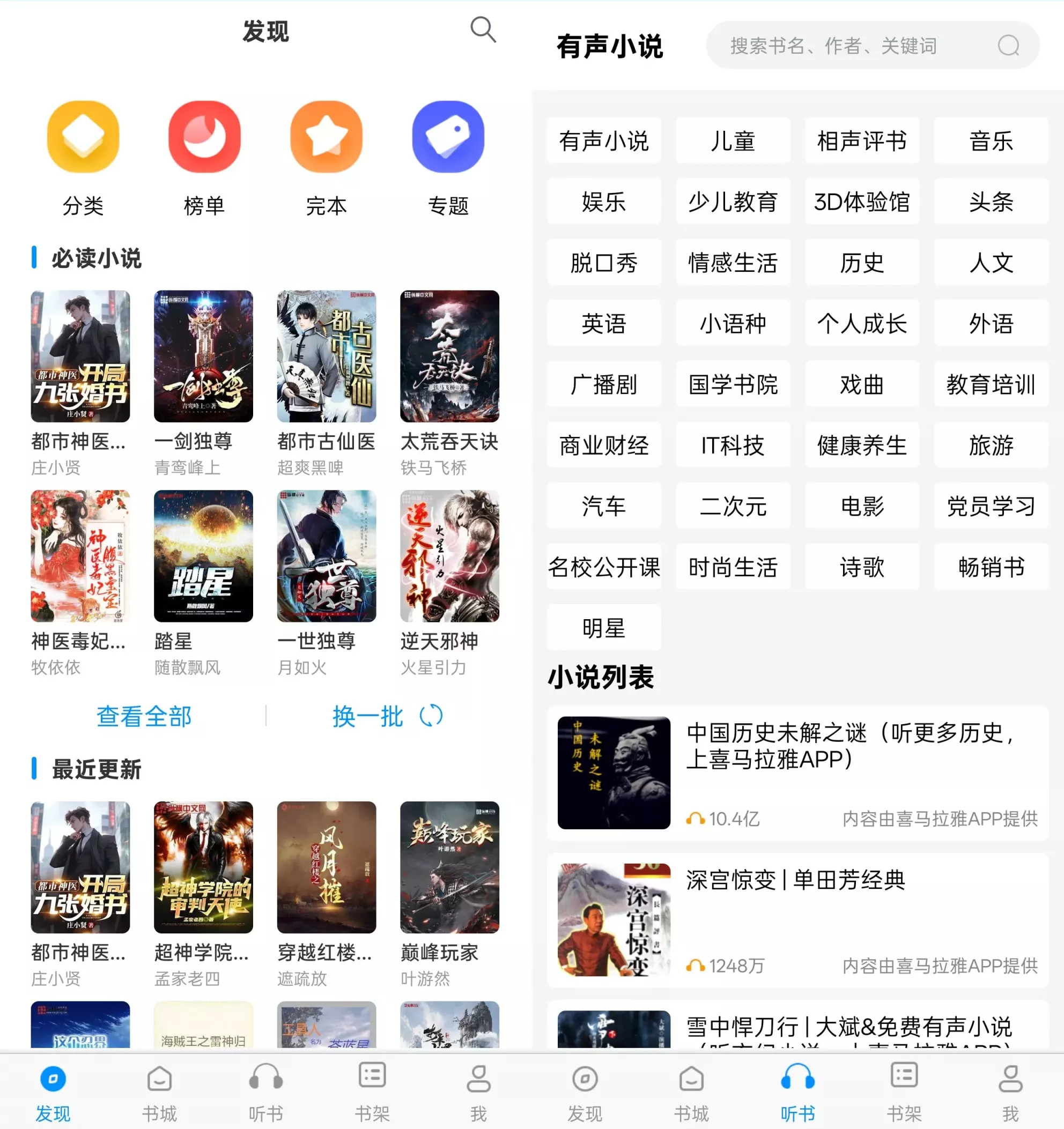Open the 分类 category icon
The width and height of the screenshot is (1064, 1129).
click(x=82, y=137)
